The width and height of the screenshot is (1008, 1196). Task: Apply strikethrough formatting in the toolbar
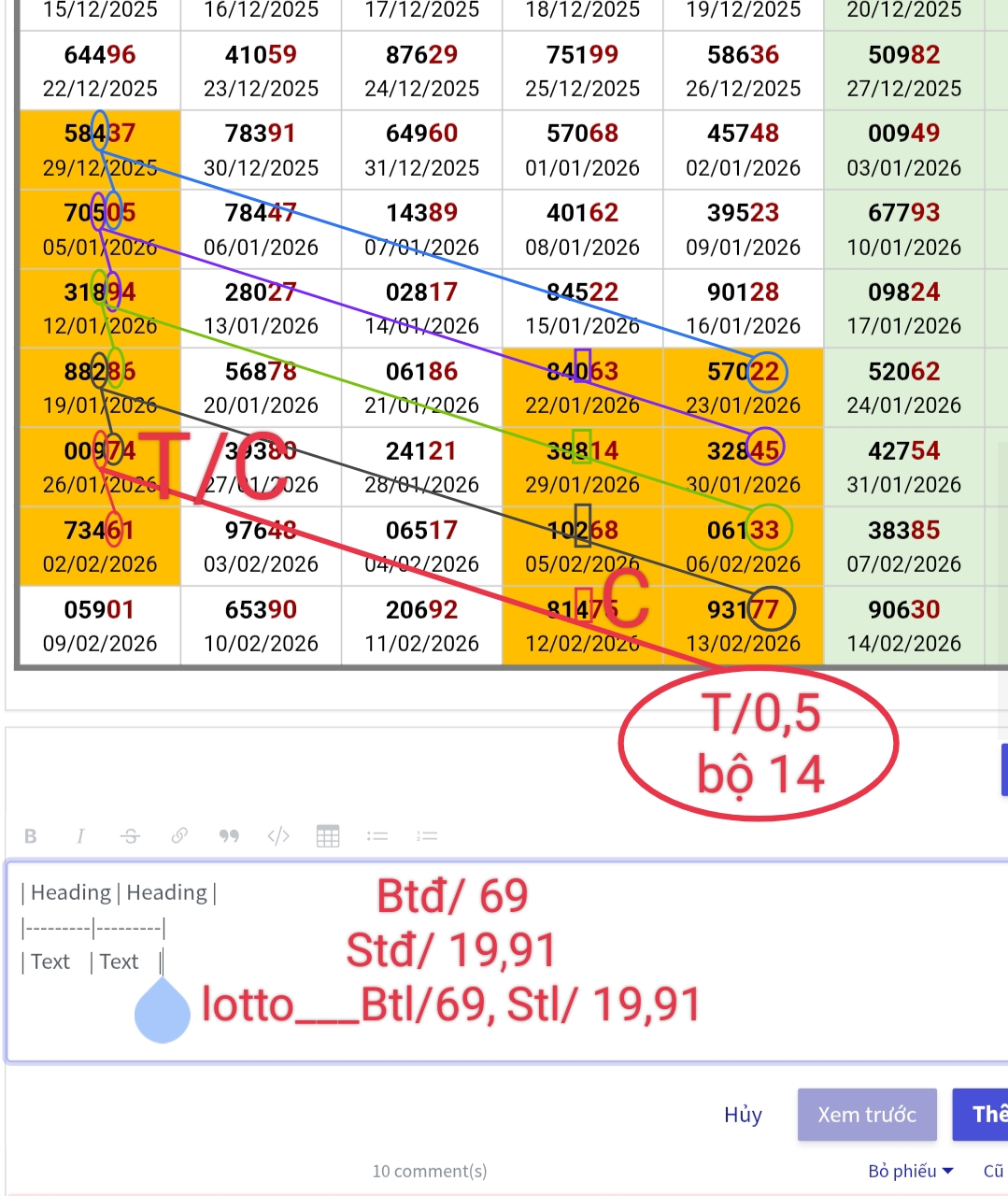(130, 836)
